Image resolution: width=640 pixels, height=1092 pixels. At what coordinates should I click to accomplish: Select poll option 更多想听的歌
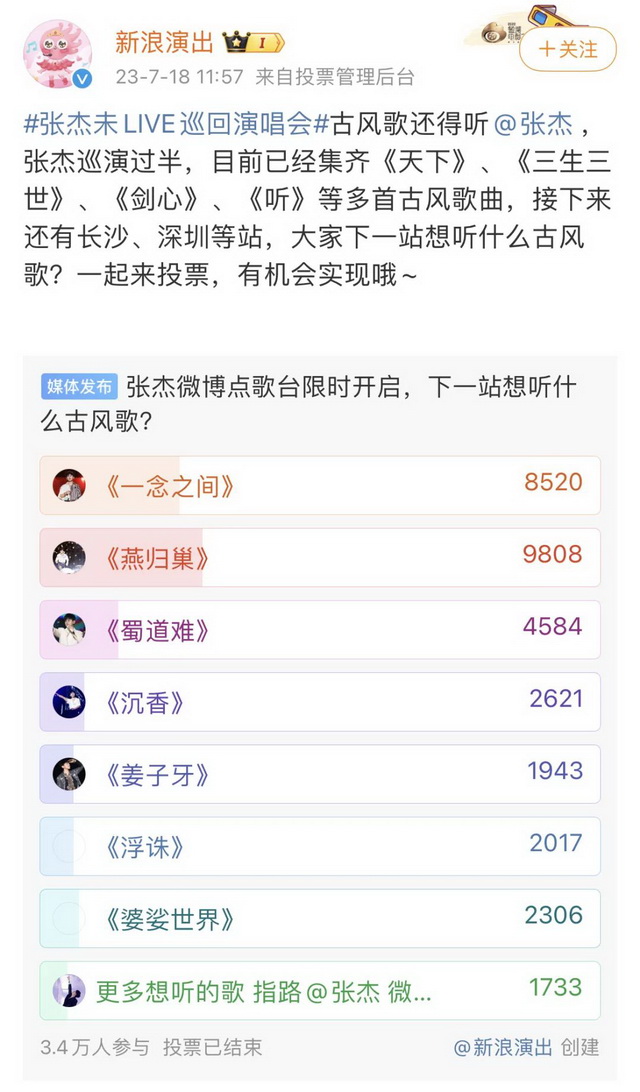(320, 990)
